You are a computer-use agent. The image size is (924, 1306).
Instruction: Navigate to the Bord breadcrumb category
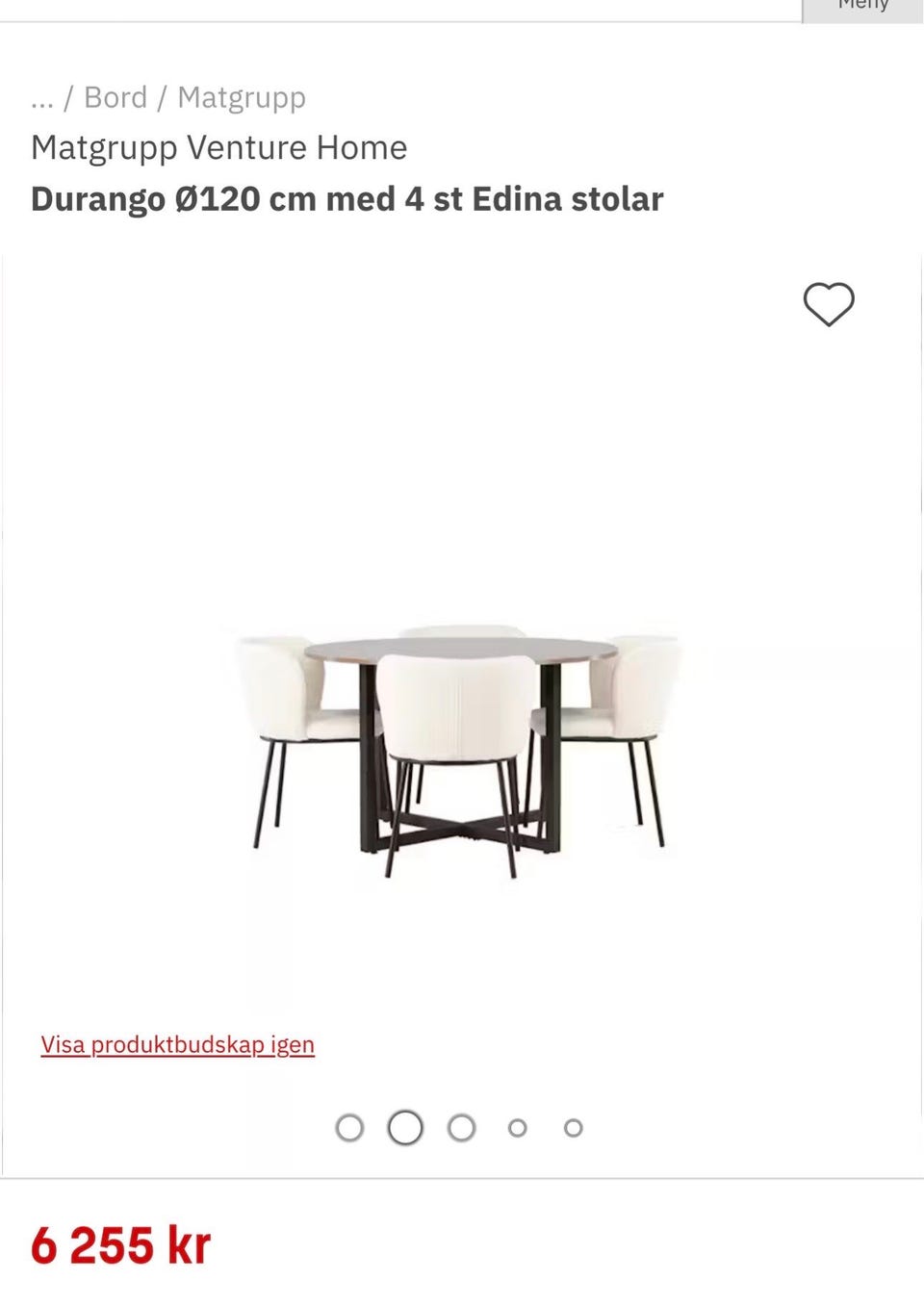115,97
